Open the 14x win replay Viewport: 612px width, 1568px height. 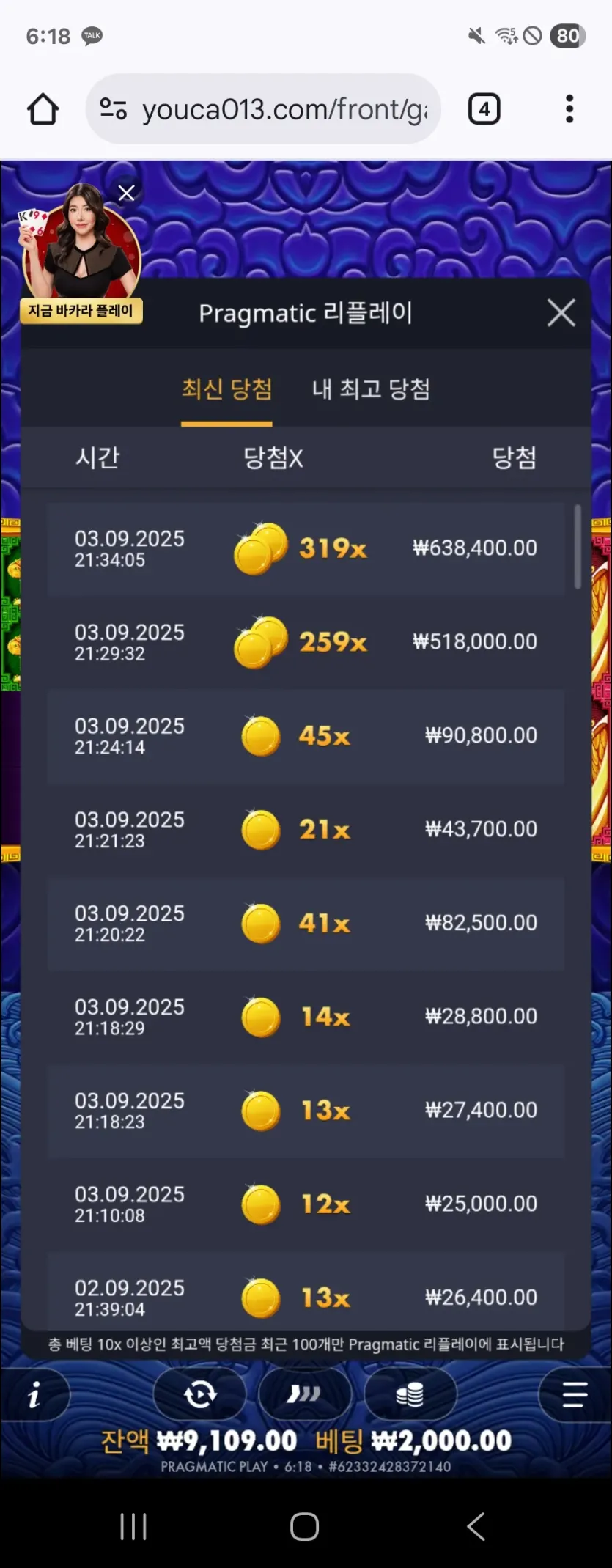pyautogui.click(x=306, y=1017)
